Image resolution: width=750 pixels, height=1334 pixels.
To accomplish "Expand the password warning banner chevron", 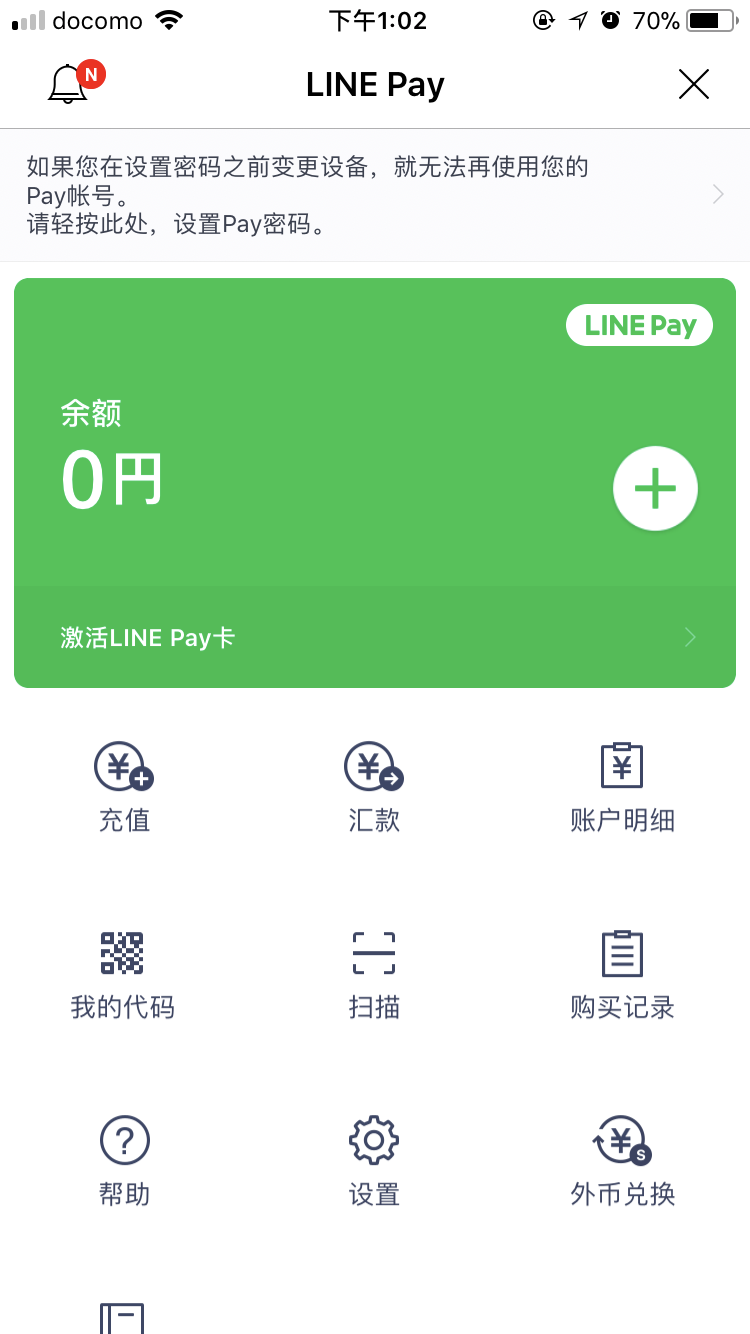I will click(x=718, y=194).
